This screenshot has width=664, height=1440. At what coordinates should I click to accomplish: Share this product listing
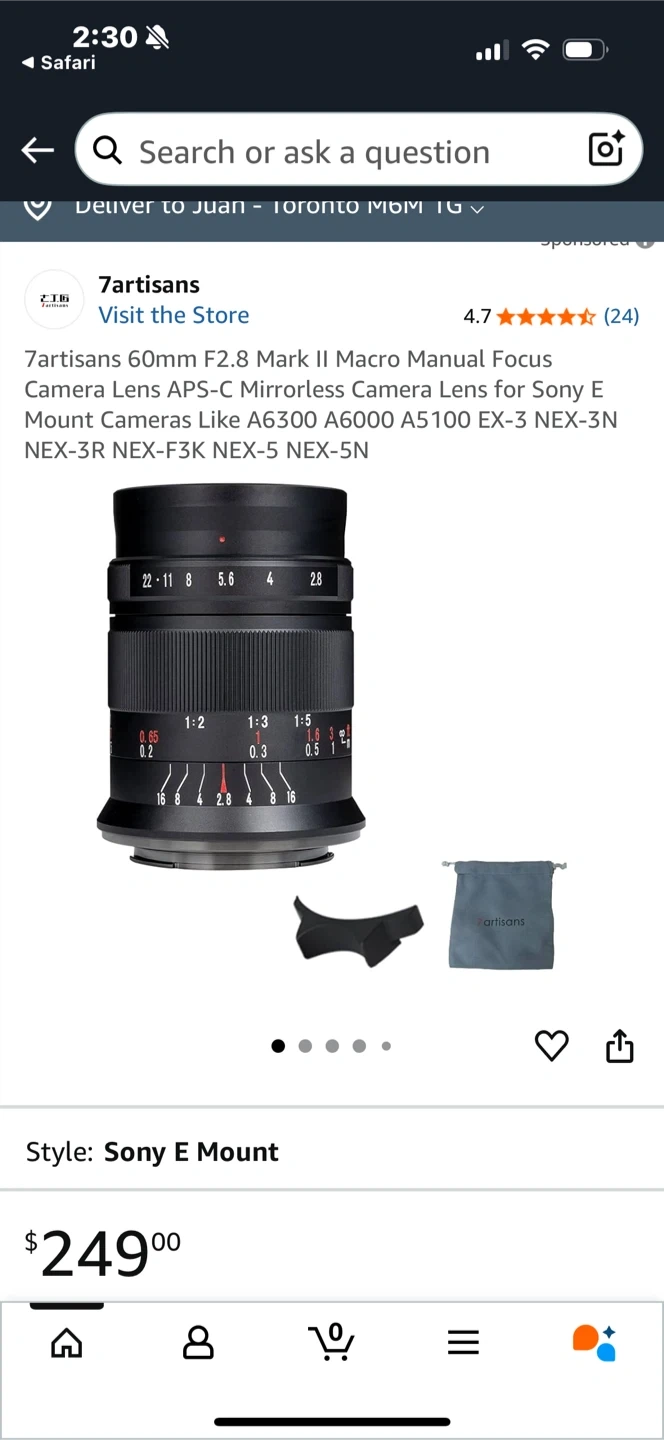point(620,1046)
